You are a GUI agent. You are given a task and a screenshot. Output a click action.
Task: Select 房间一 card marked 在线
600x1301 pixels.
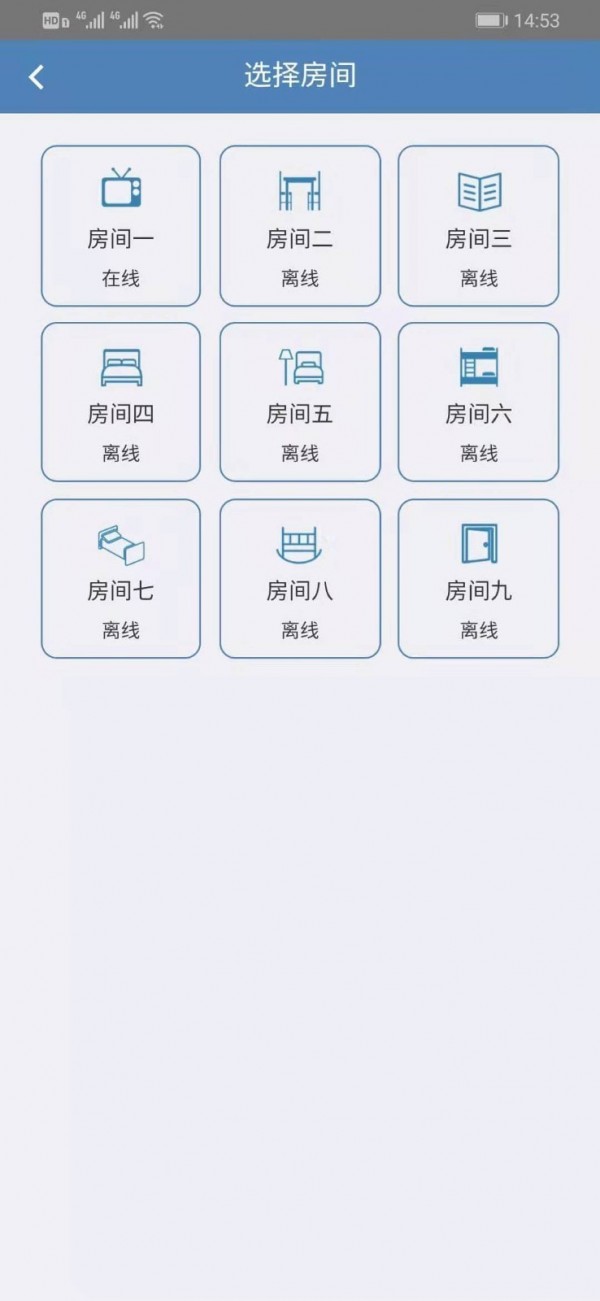[121, 226]
